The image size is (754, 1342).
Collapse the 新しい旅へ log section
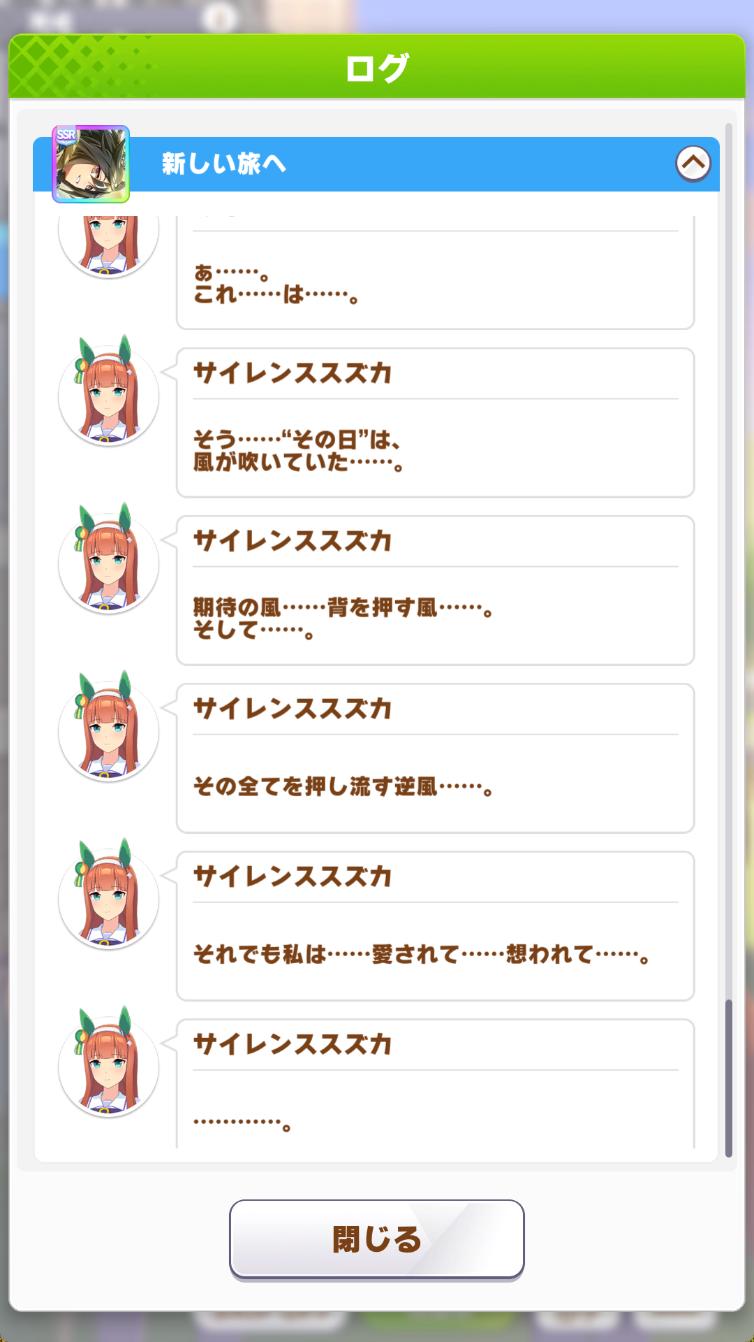[x=693, y=163]
